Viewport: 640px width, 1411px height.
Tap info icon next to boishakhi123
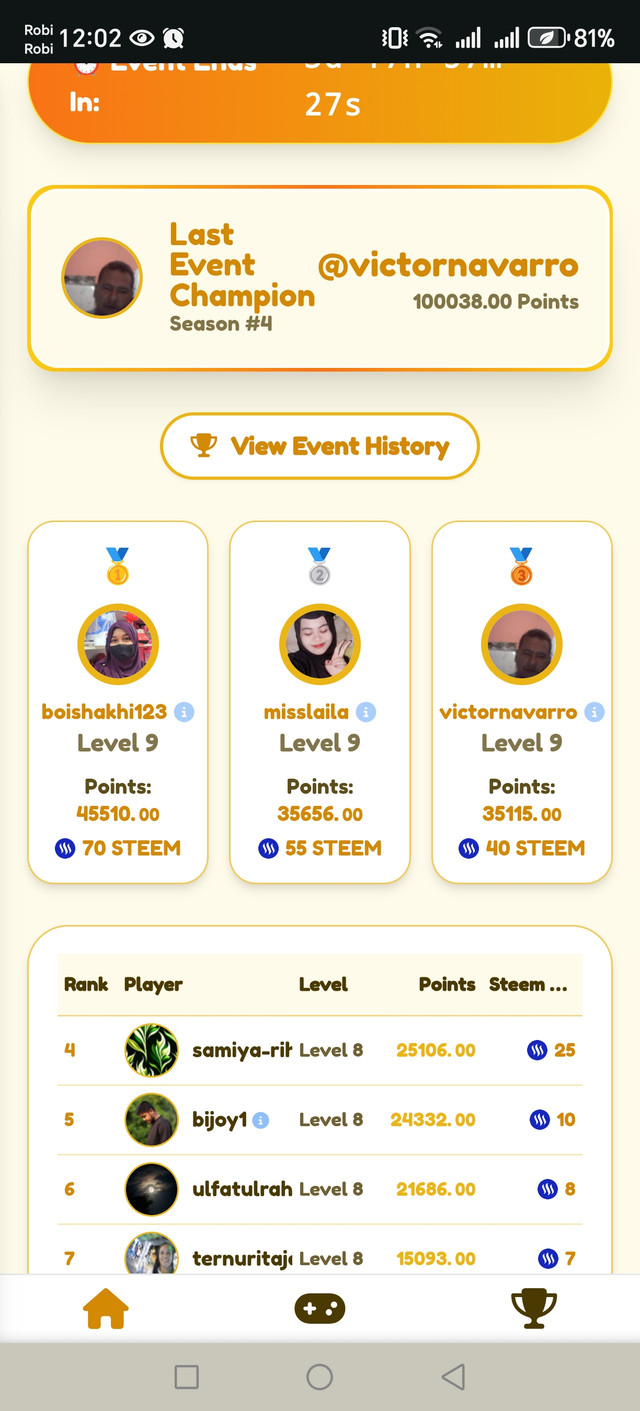pyautogui.click(x=184, y=712)
